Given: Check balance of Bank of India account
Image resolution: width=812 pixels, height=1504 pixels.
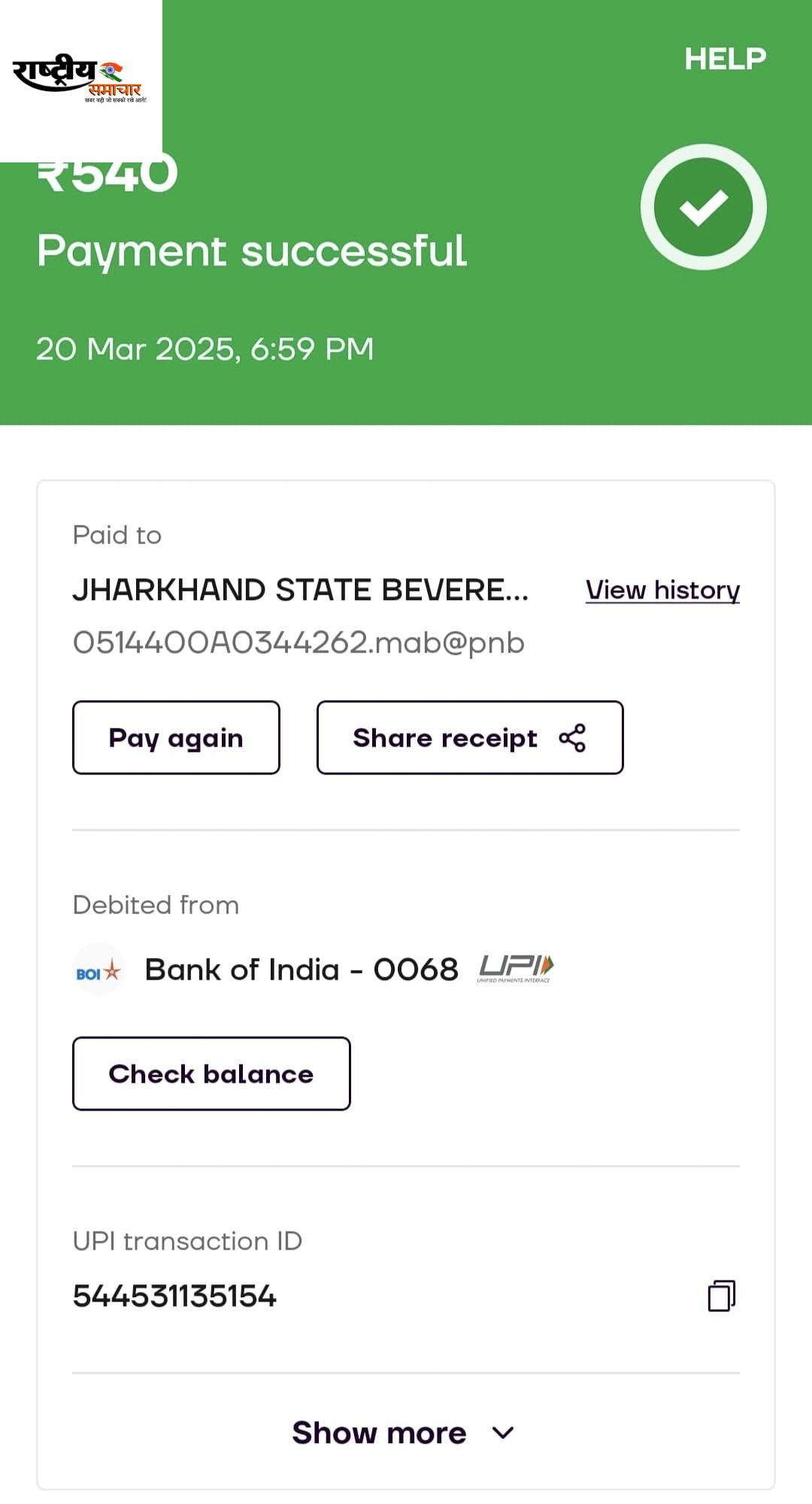Looking at the screenshot, I should (x=211, y=1074).
